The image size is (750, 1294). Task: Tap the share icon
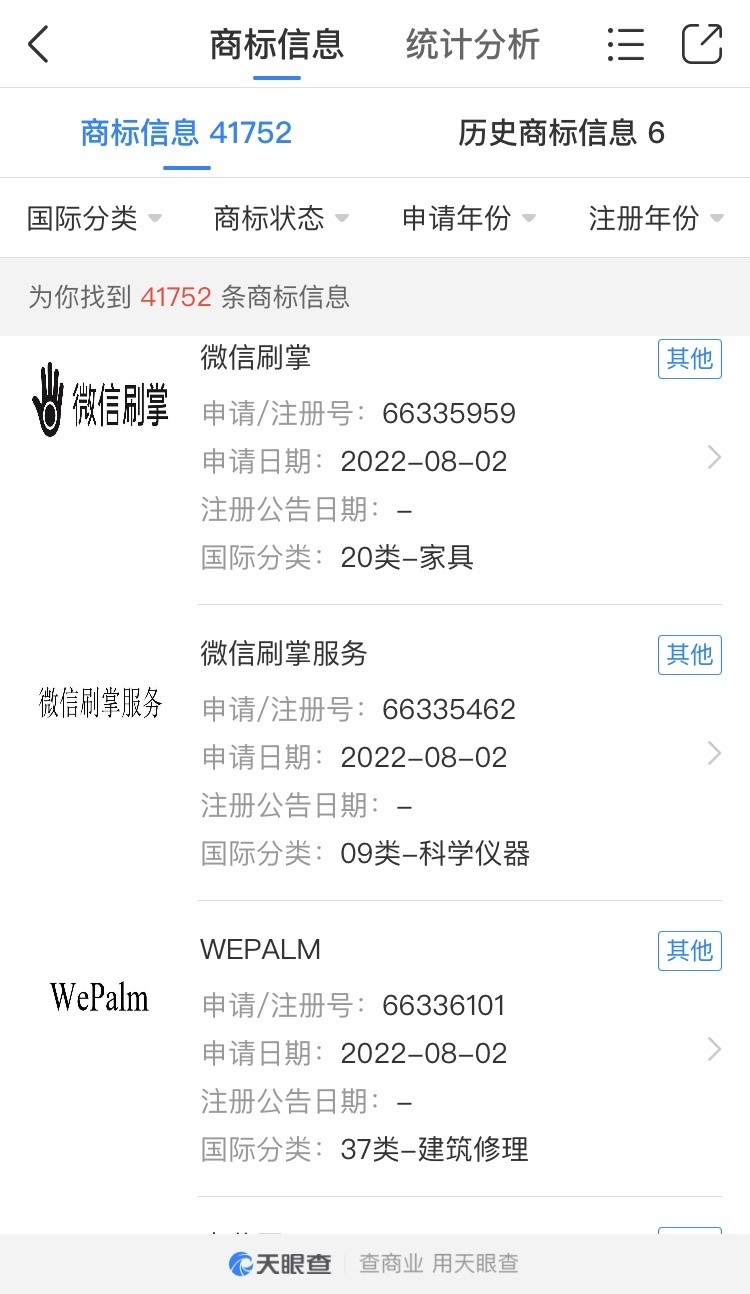(702, 45)
